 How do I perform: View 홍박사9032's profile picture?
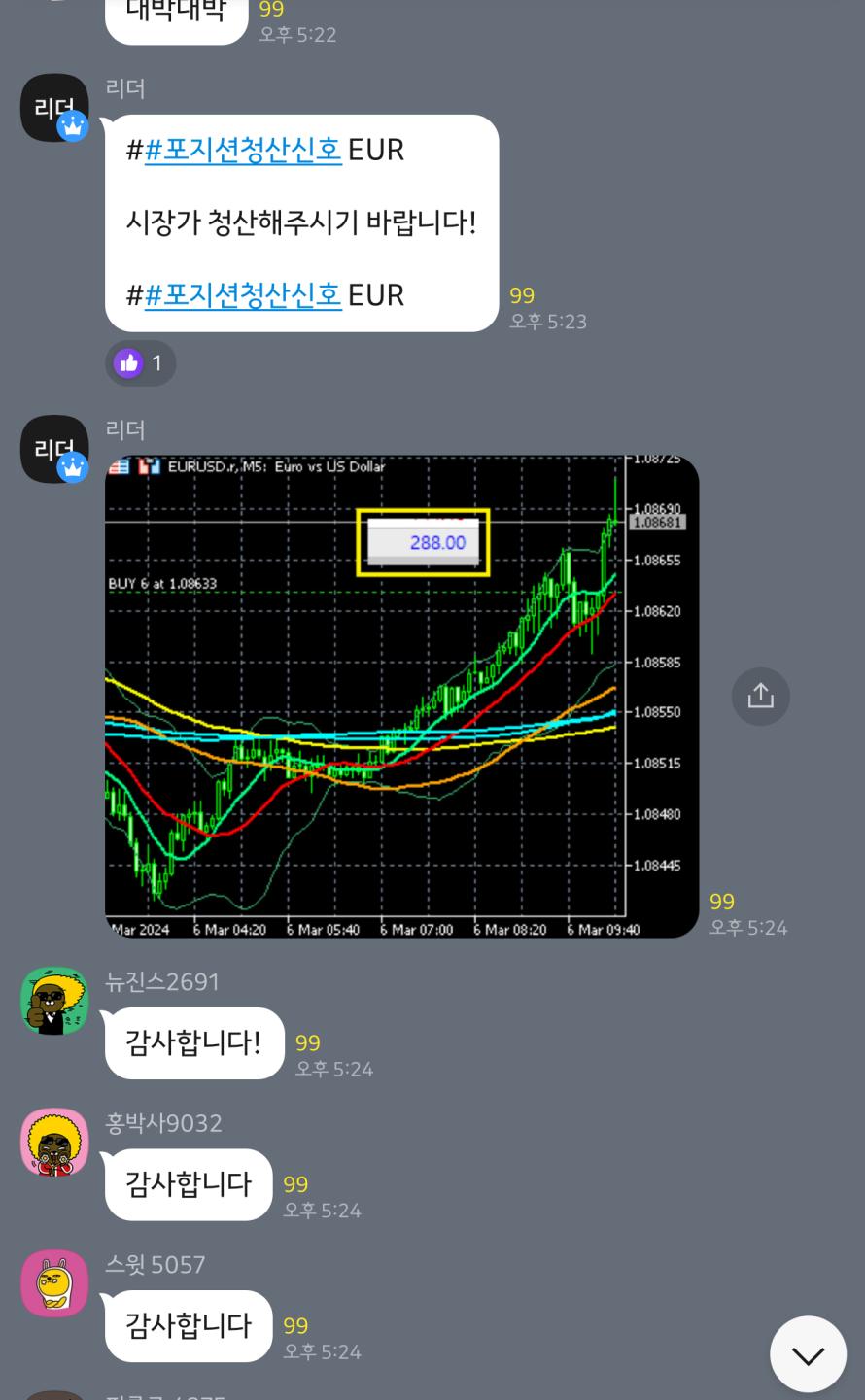tap(54, 1143)
